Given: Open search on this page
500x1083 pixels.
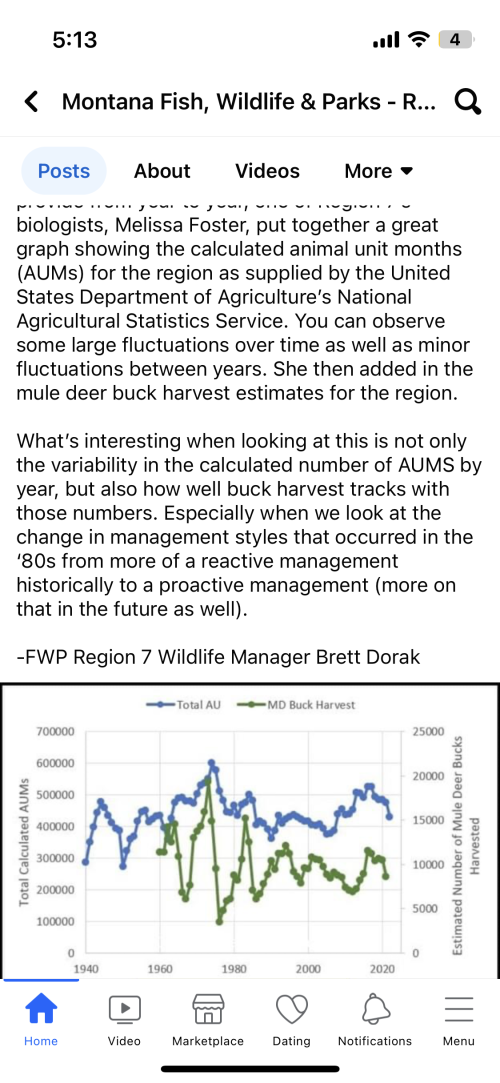Looking at the screenshot, I should (x=467, y=102).
